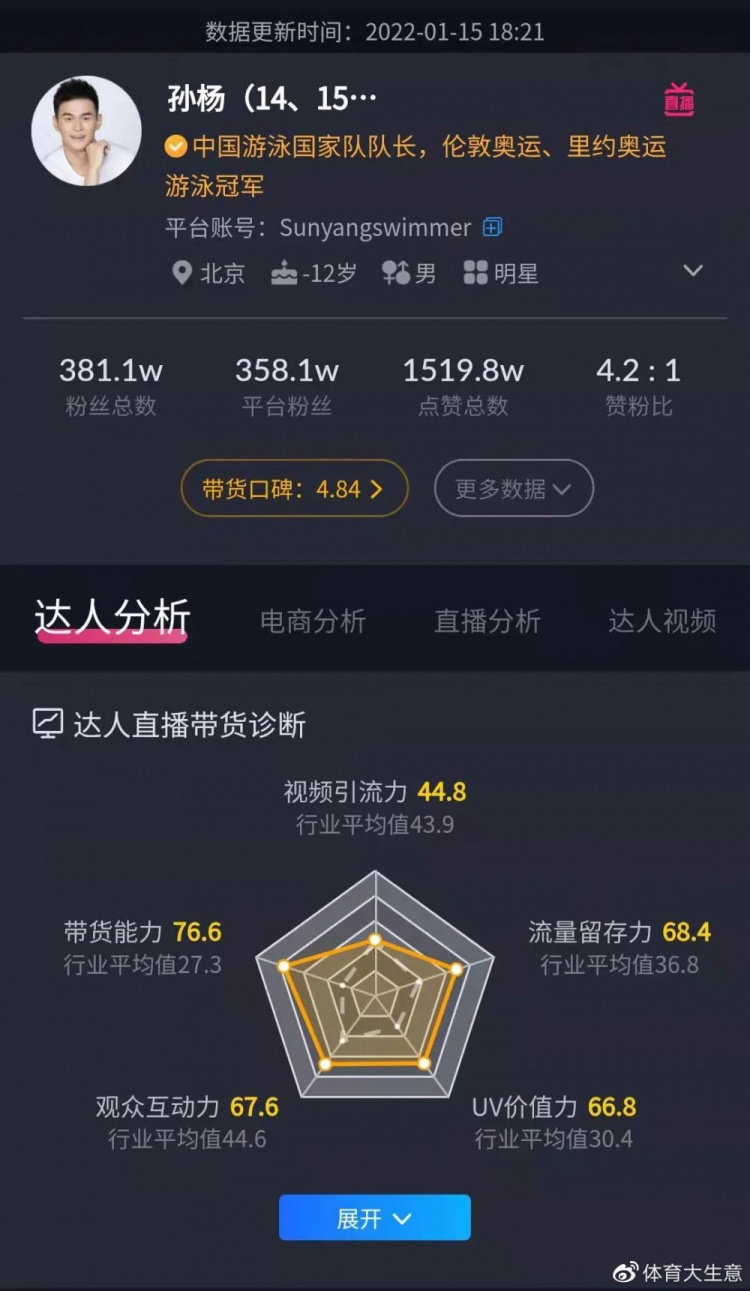Open 带货口碑 4.84 rating details
750x1291 pixels.
[x=294, y=488]
